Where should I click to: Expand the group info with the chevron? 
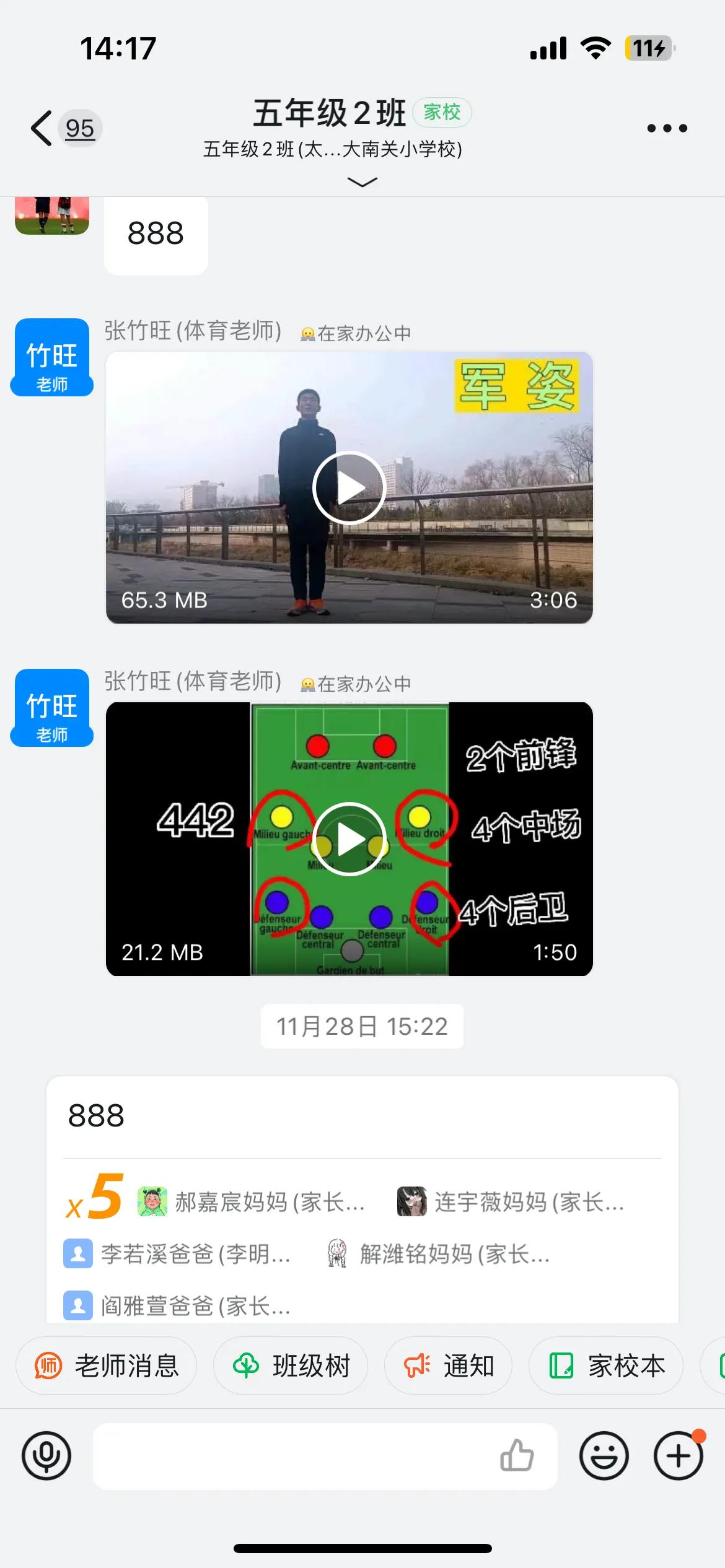click(362, 183)
